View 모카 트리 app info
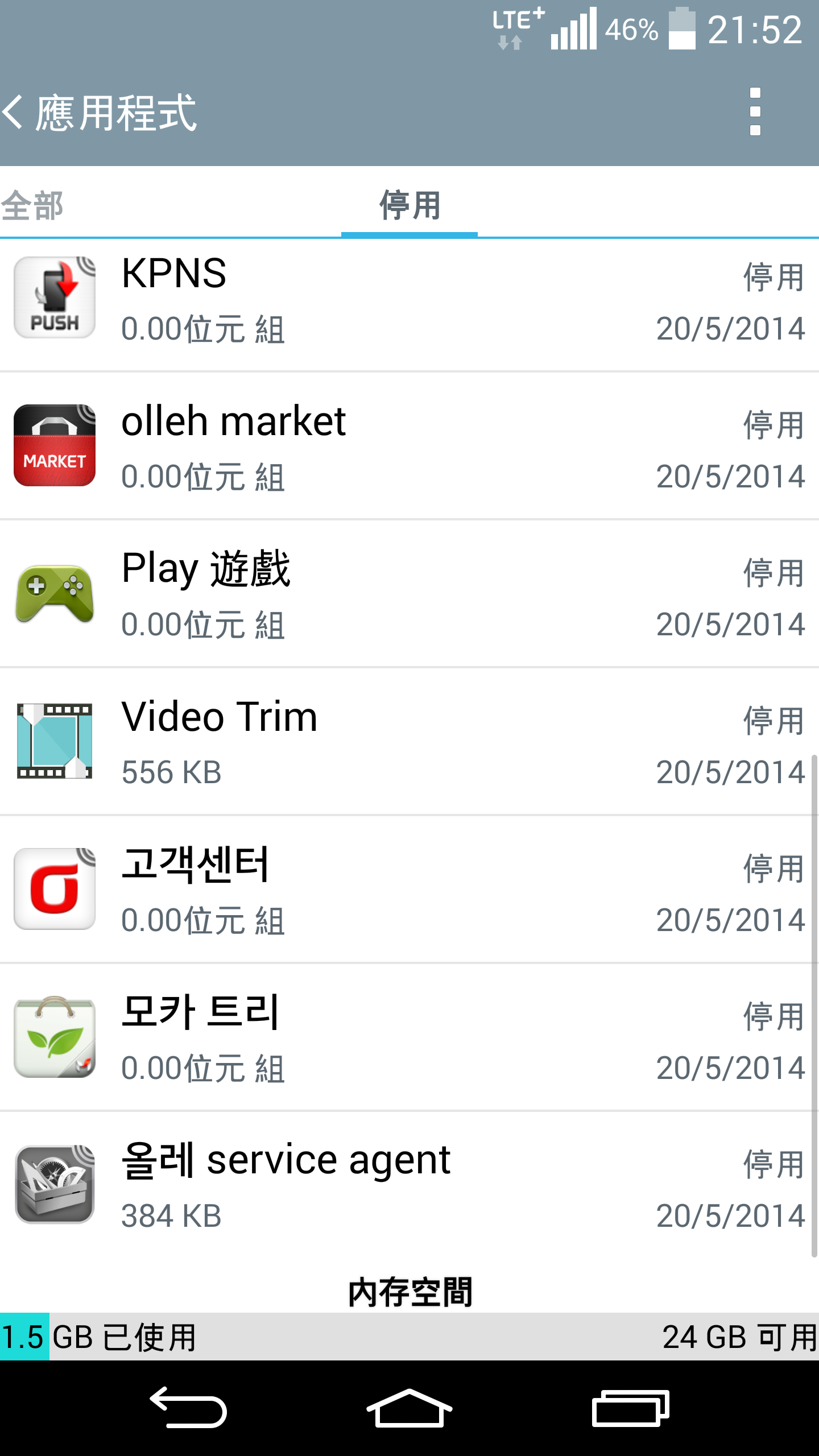The image size is (819, 1456). click(409, 1037)
